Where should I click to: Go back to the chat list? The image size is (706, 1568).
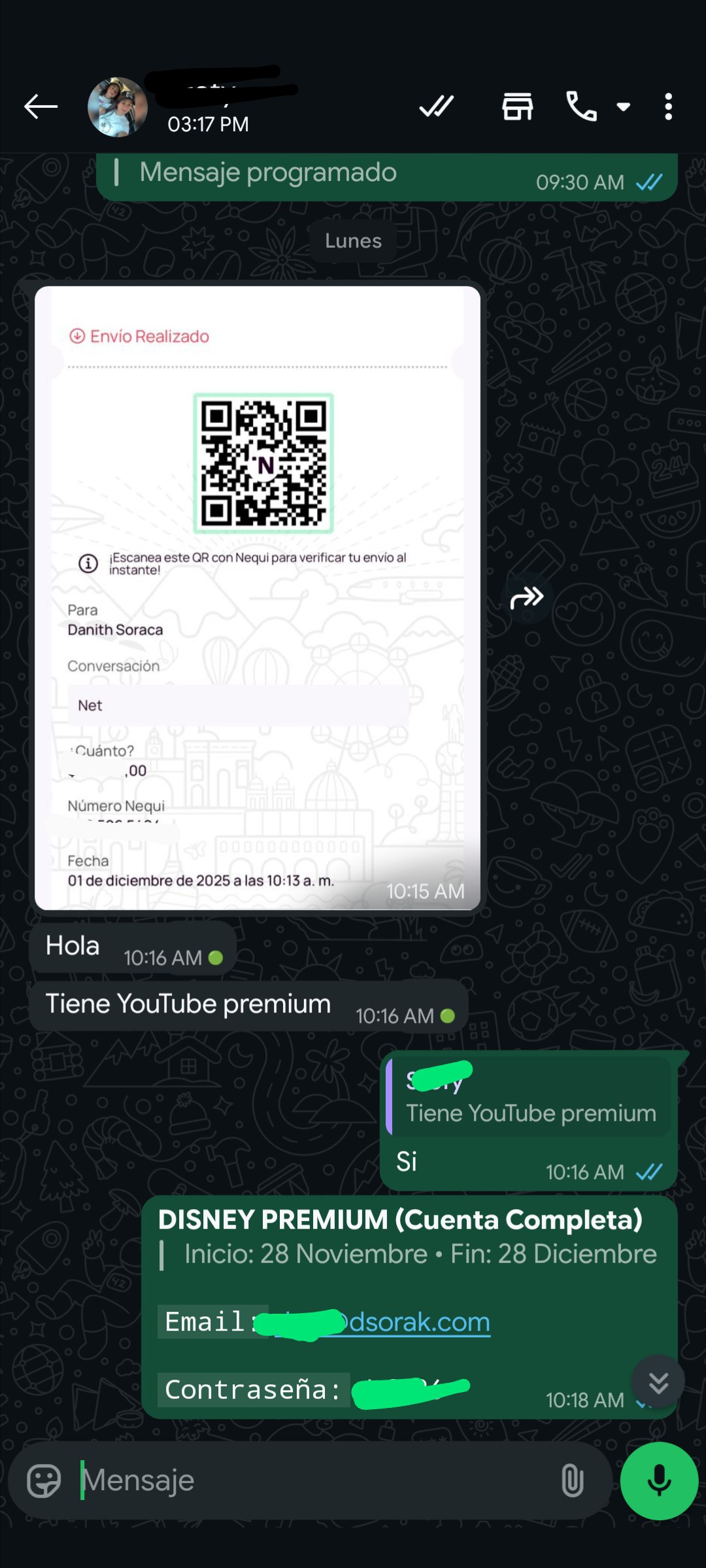tap(41, 107)
